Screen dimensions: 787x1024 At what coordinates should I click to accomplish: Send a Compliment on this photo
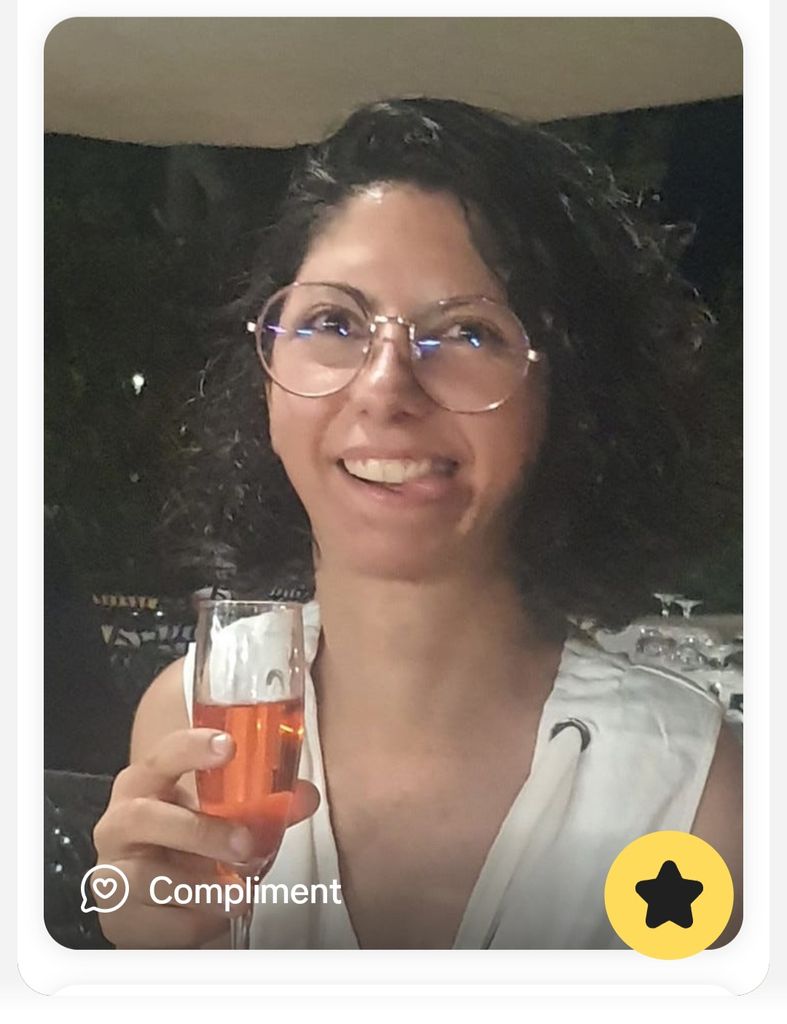tap(212, 890)
